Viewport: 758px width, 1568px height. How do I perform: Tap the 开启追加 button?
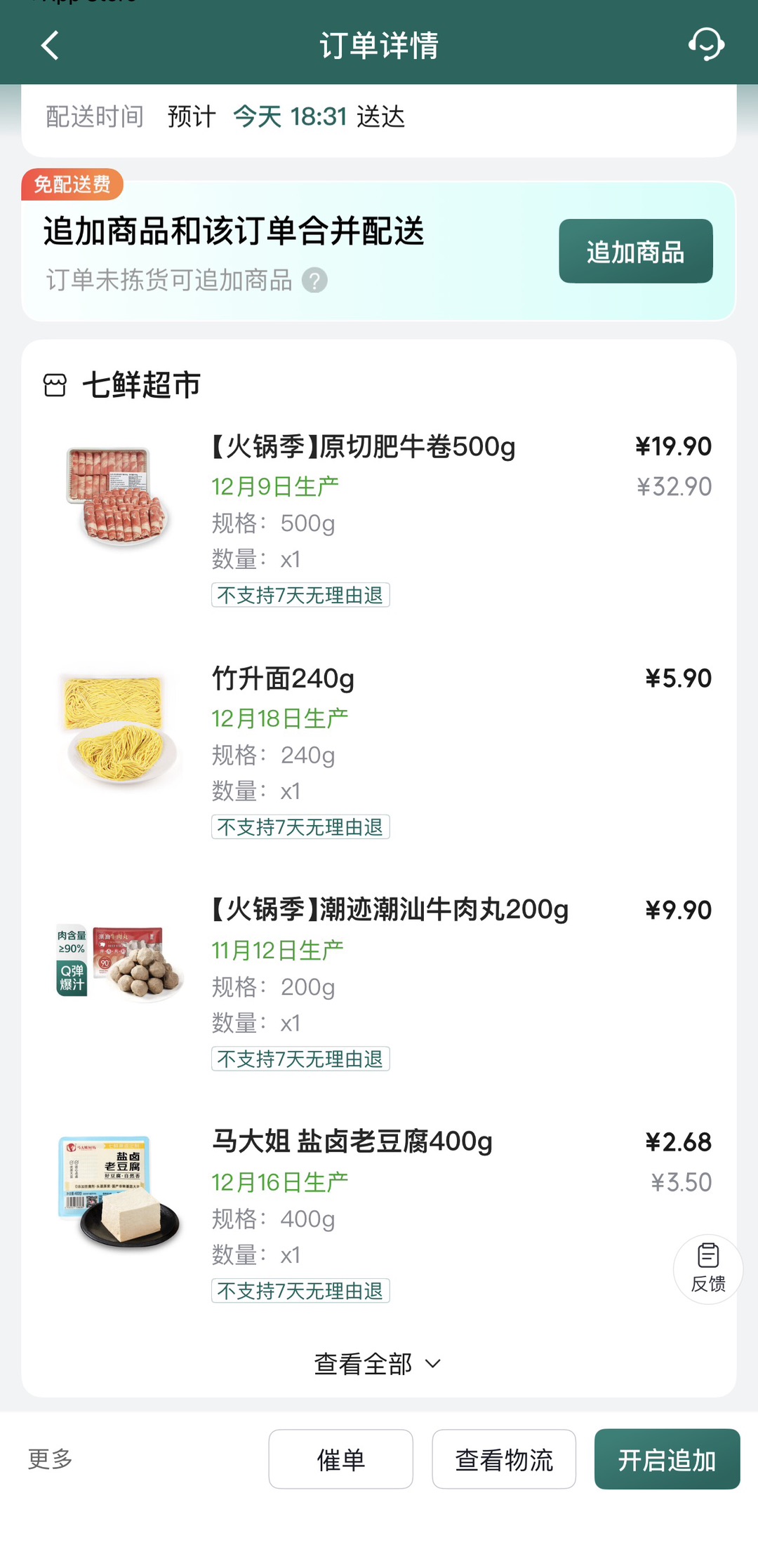[x=667, y=1459]
